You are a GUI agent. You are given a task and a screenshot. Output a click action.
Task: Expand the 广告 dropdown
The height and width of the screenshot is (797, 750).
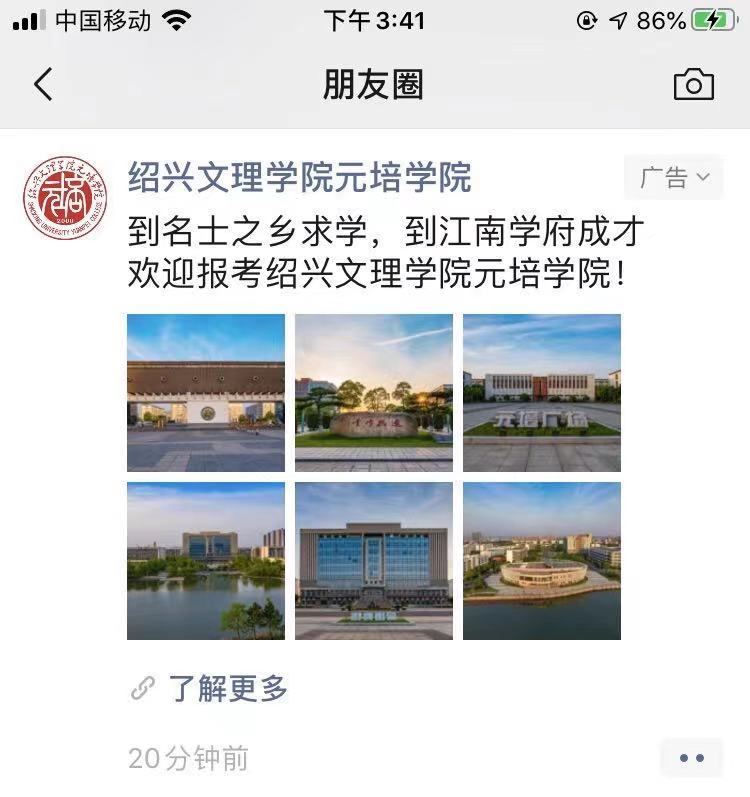[674, 178]
